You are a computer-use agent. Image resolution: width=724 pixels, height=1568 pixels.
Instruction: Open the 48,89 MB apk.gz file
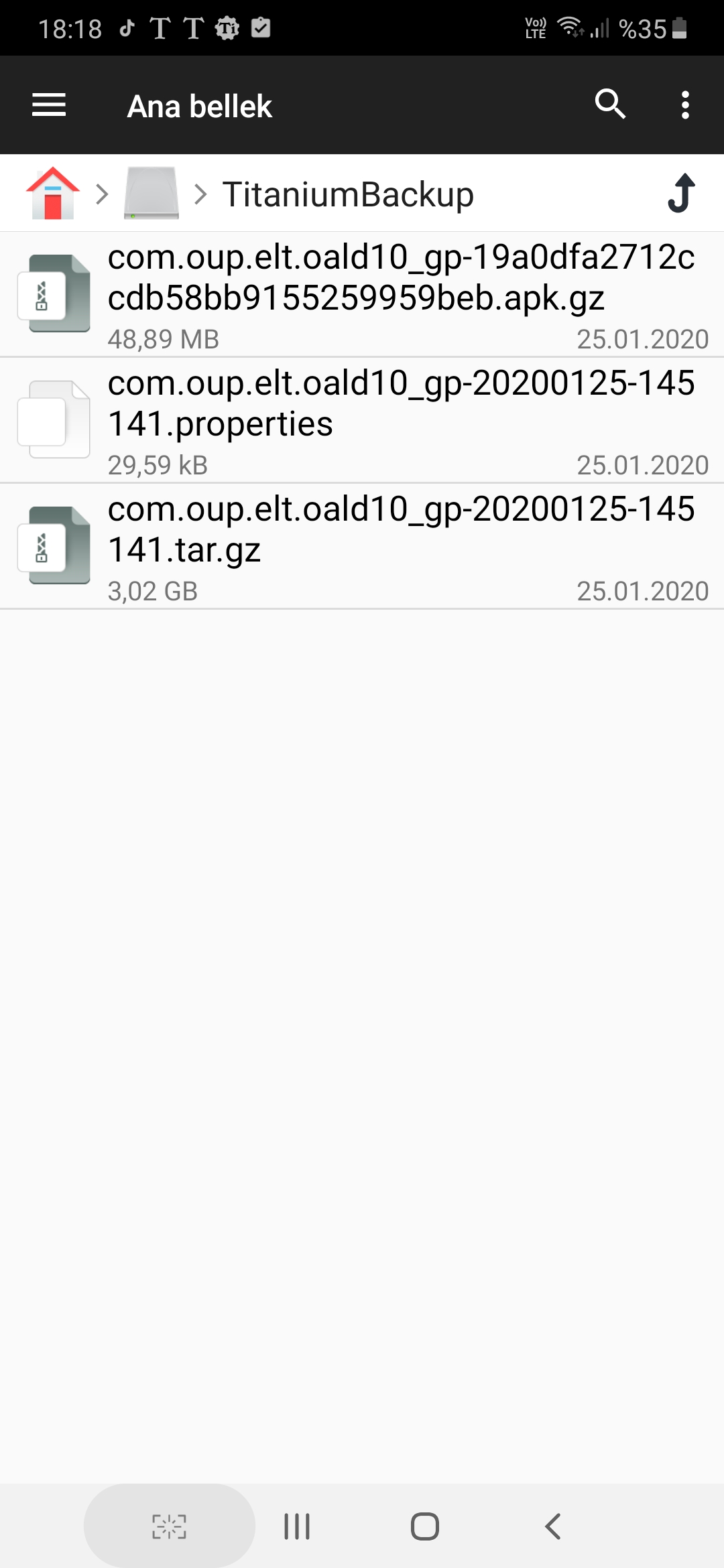pyautogui.click(x=362, y=295)
